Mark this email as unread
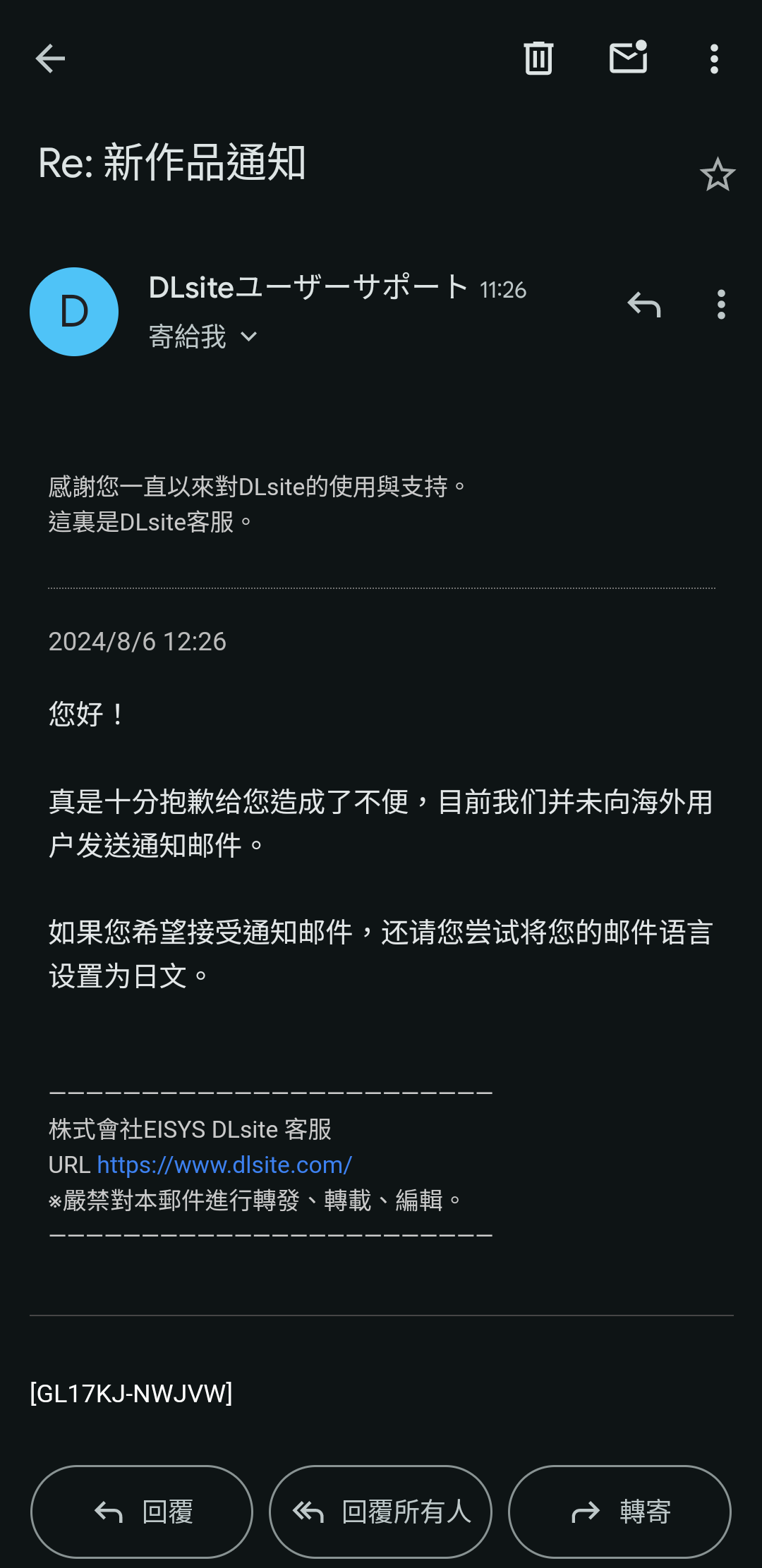The height and width of the screenshot is (1568, 762). coord(628,58)
